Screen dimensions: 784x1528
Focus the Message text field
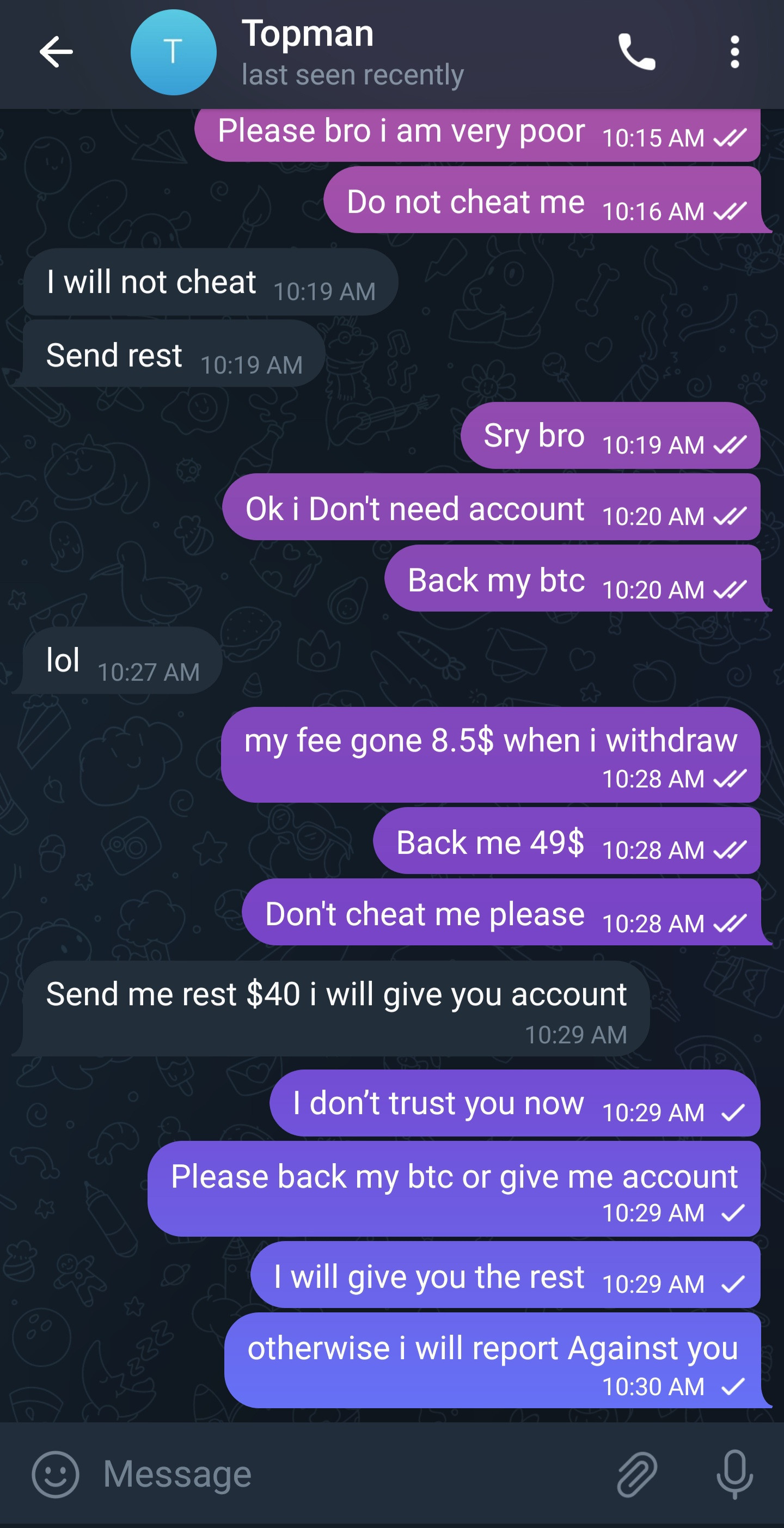[344, 1474]
